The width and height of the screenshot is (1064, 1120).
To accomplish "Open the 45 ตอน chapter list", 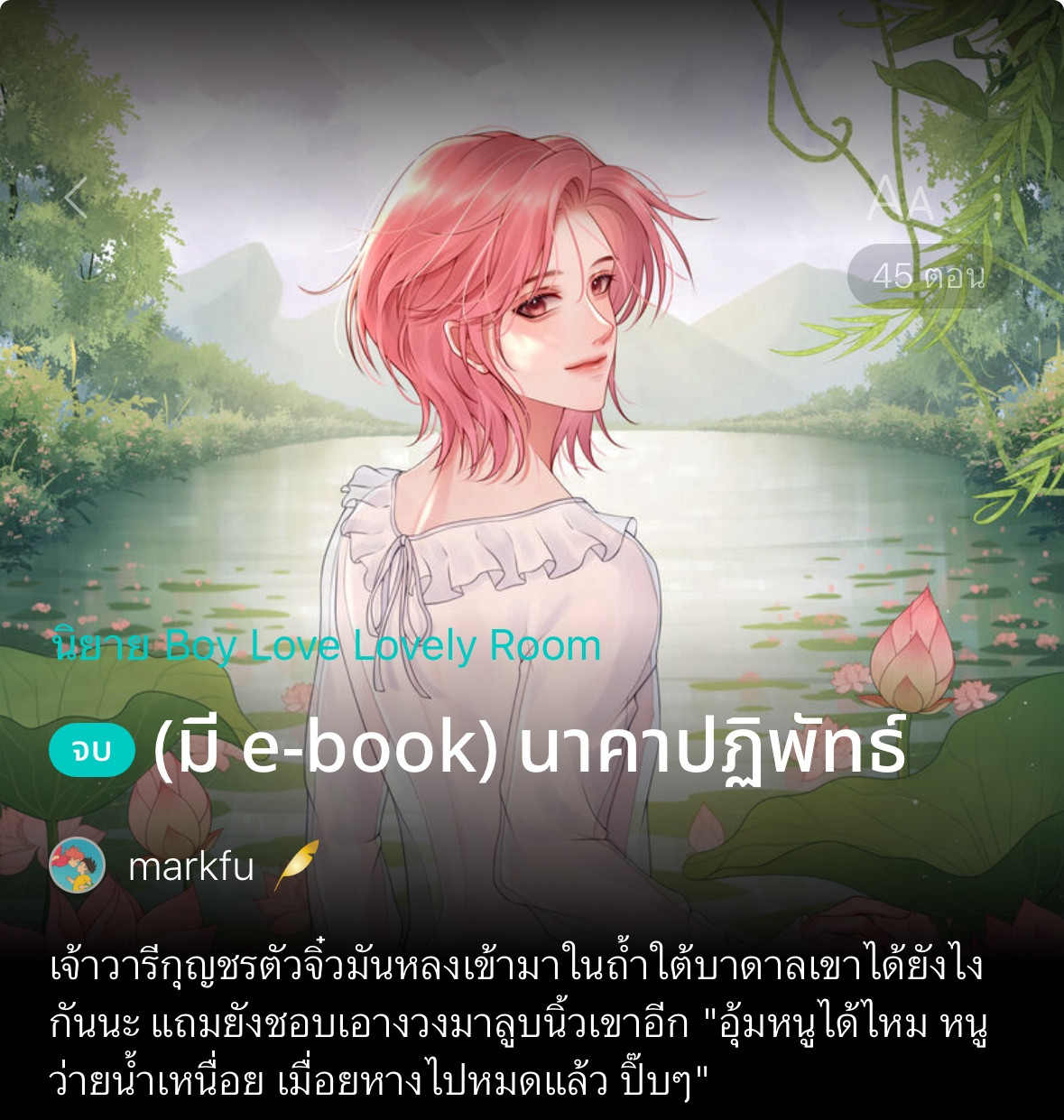I will coord(928,276).
